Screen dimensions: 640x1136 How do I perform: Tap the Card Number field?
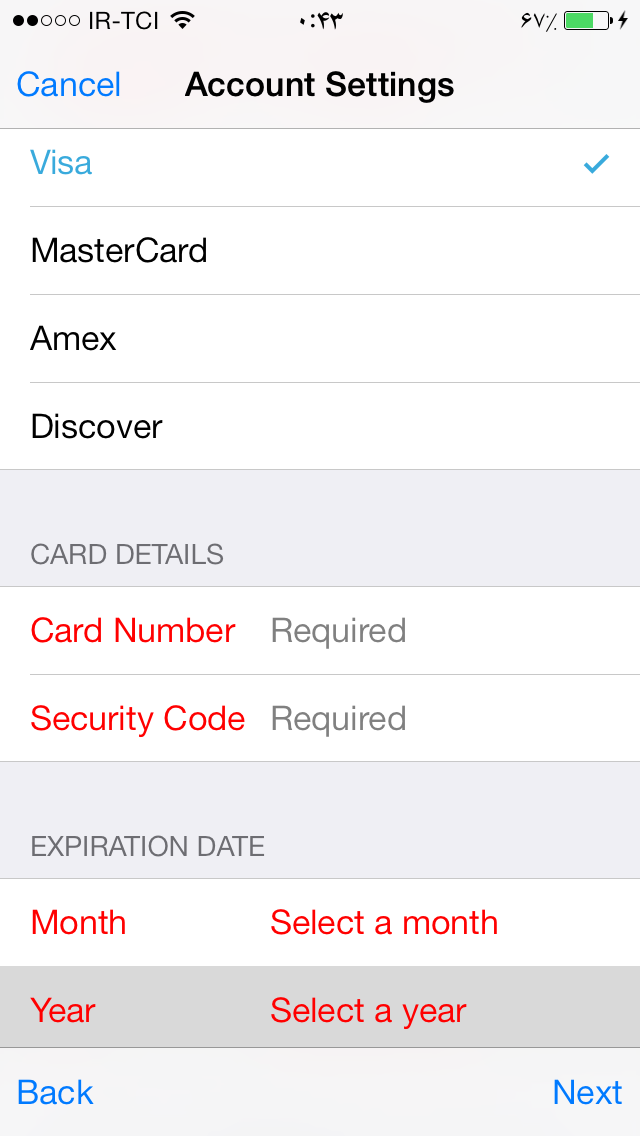(x=320, y=630)
